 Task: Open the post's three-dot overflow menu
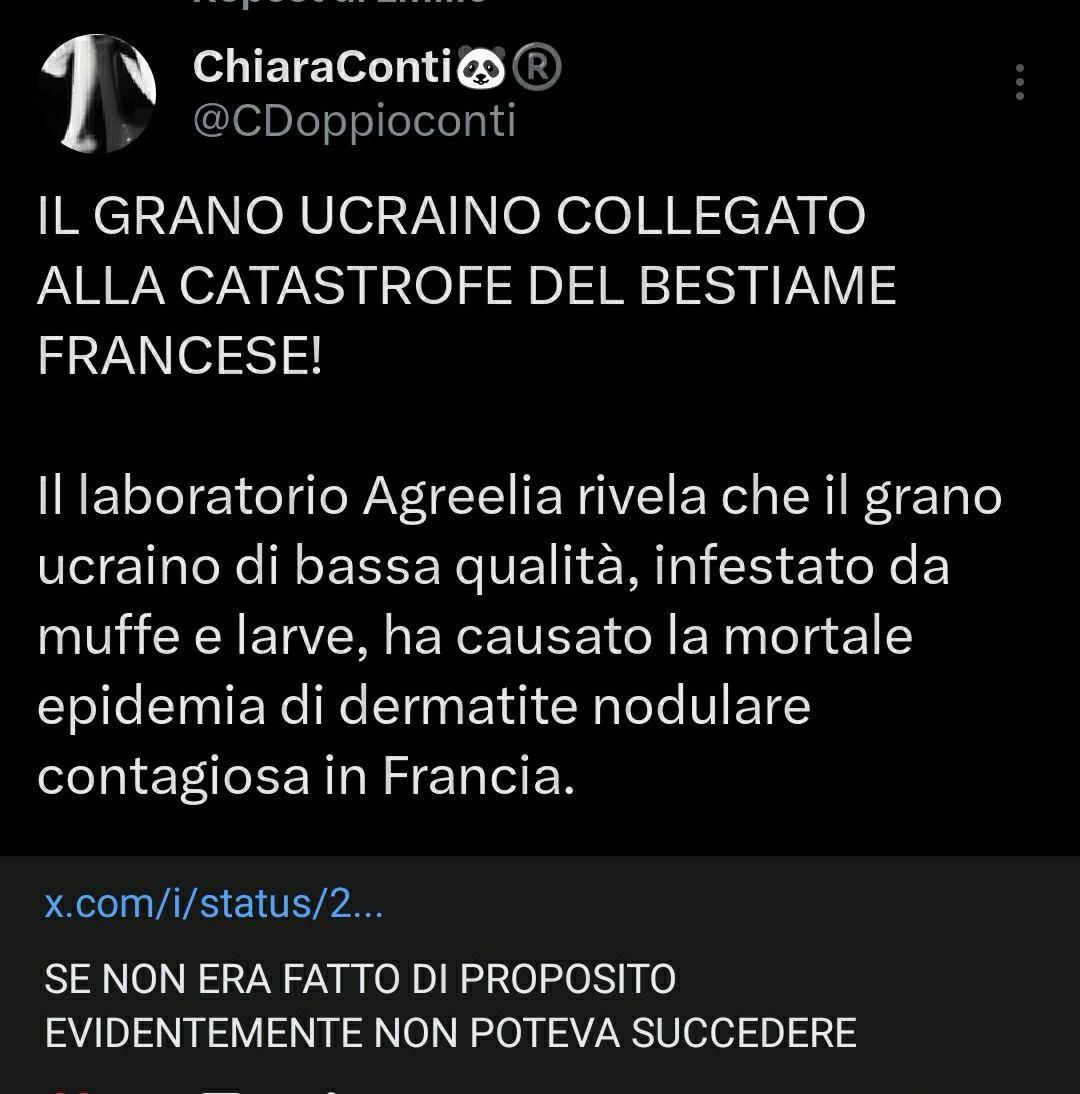click(1019, 83)
